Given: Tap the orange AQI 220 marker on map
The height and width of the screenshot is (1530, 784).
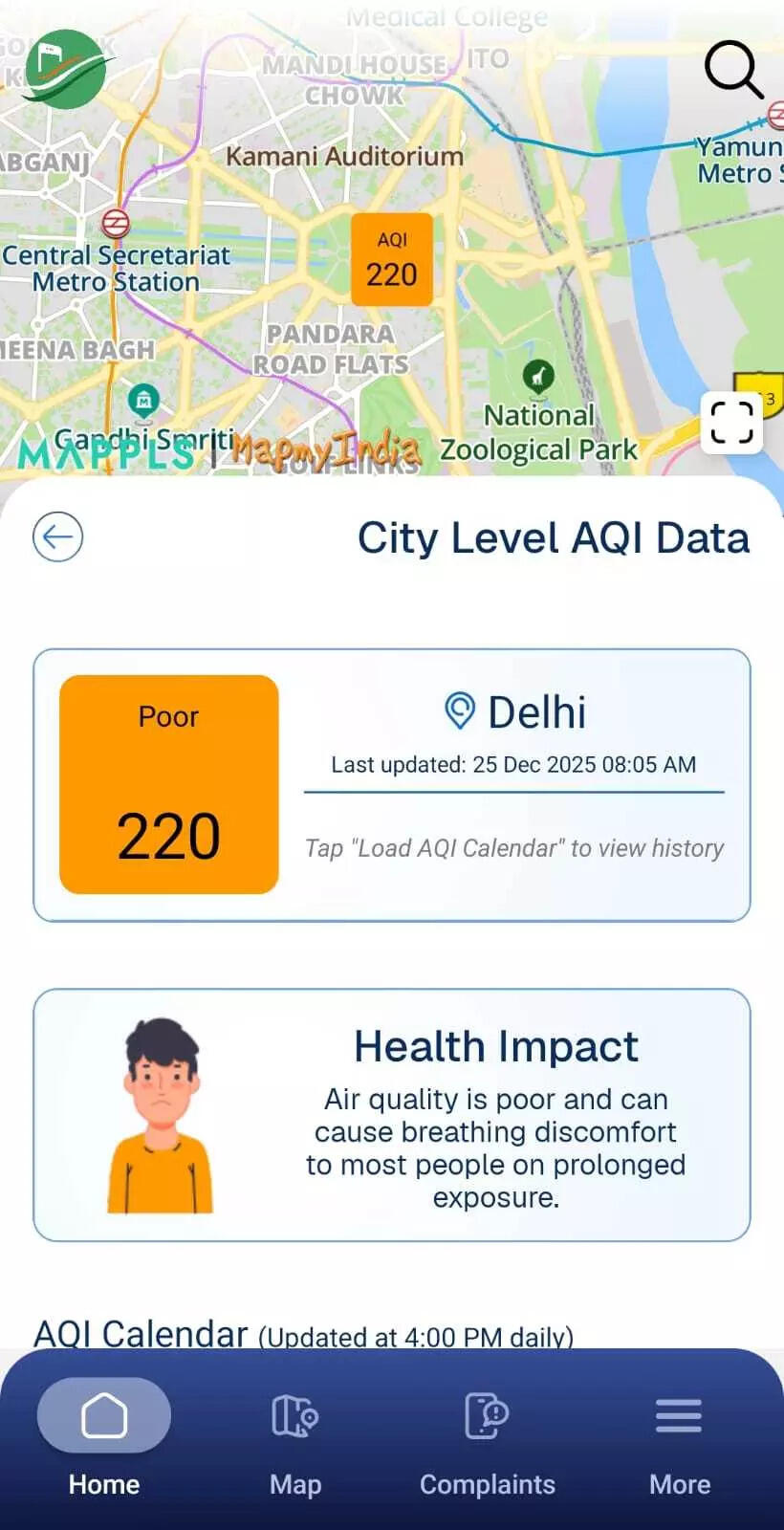Looking at the screenshot, I should tap(391, 259).
